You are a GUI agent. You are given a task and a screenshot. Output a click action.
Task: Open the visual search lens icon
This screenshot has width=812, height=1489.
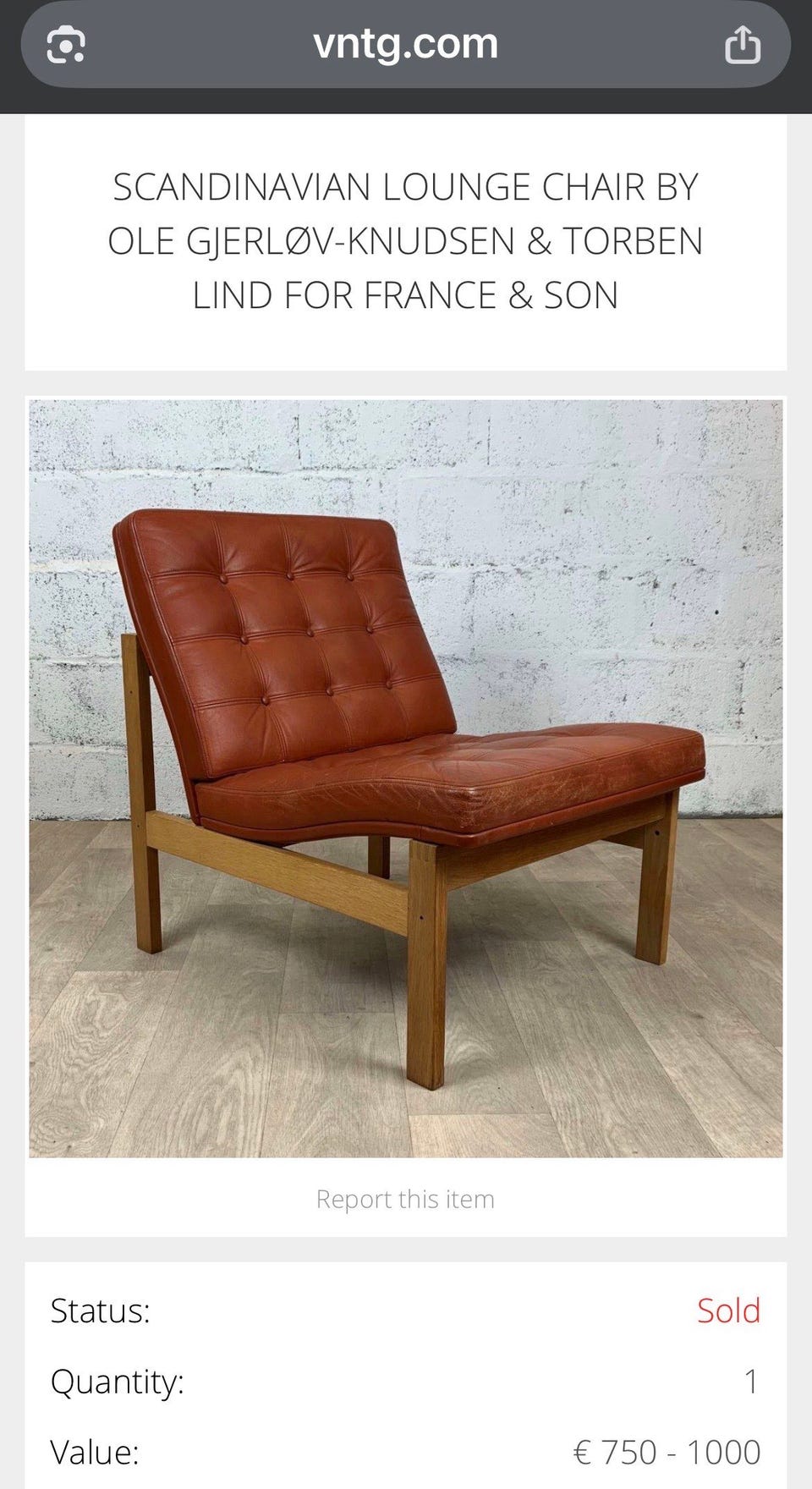[66, 45]
